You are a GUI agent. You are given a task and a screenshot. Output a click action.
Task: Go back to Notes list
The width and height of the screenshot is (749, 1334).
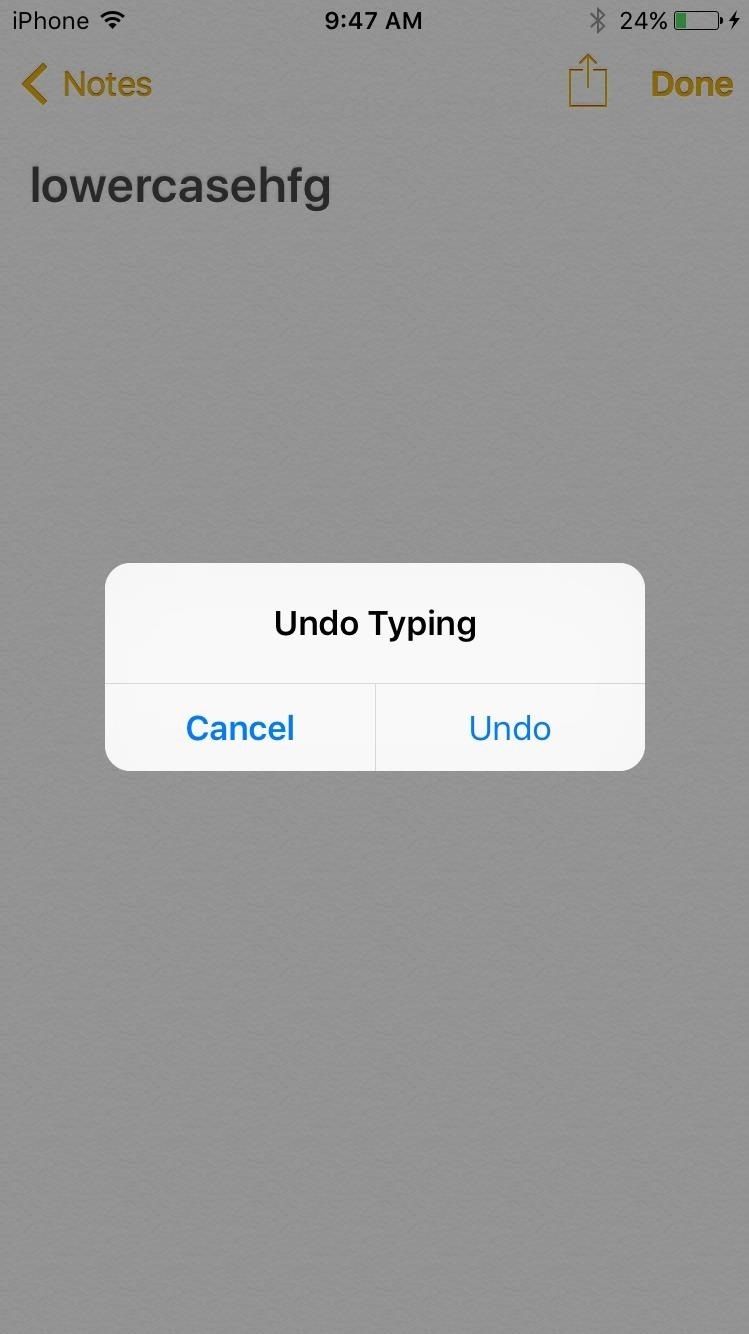tap(88, 84)
